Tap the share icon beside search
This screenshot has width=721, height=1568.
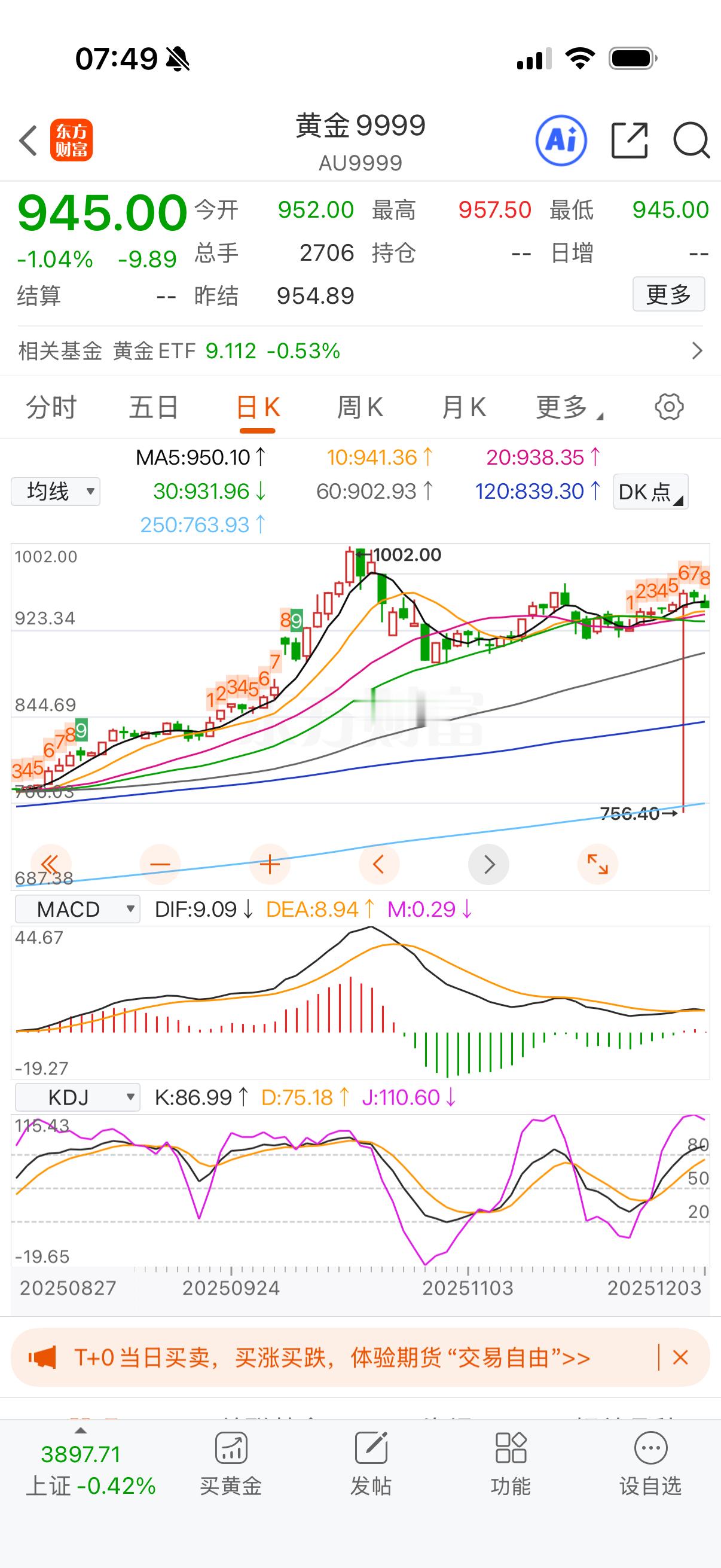[629, 140]
